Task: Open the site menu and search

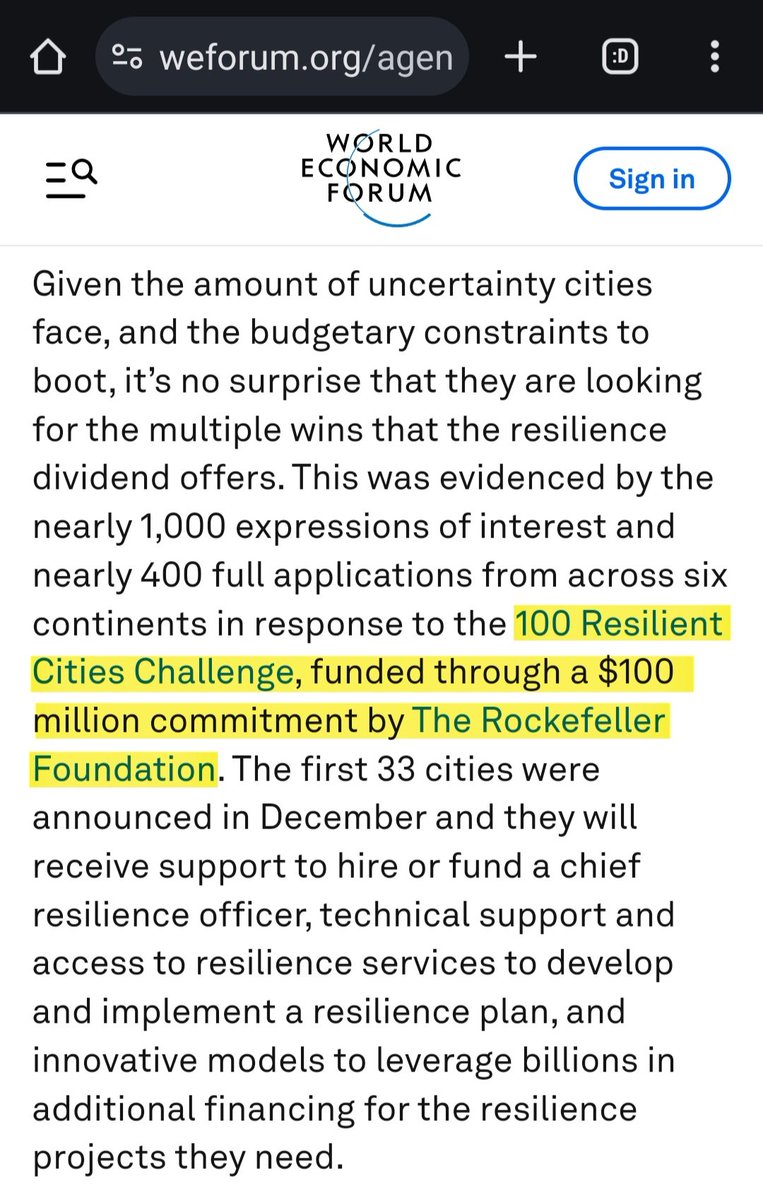Action: pyautogui.click(x=71, y=180)
